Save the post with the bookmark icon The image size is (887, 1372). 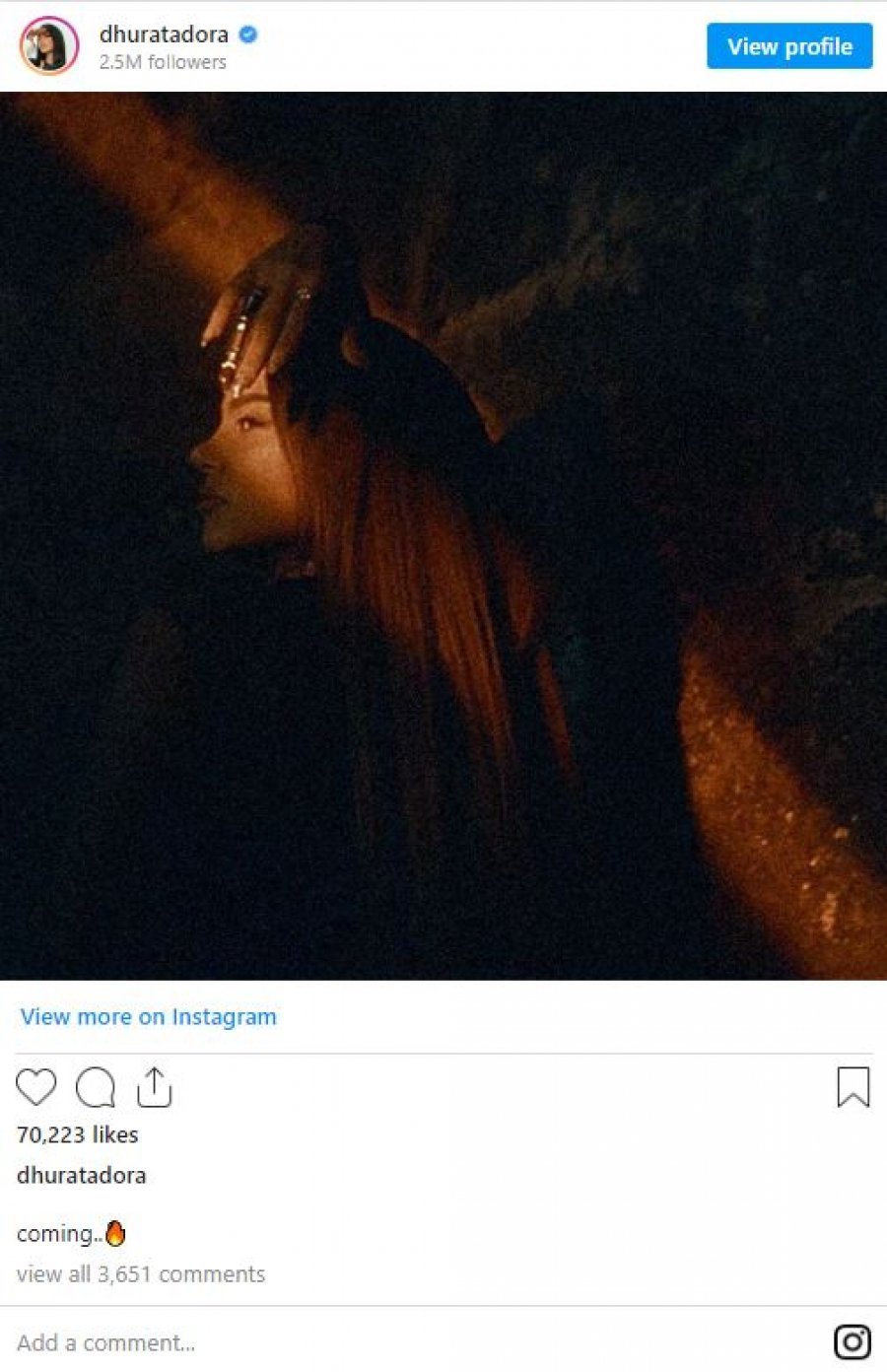click(853, 1087)
